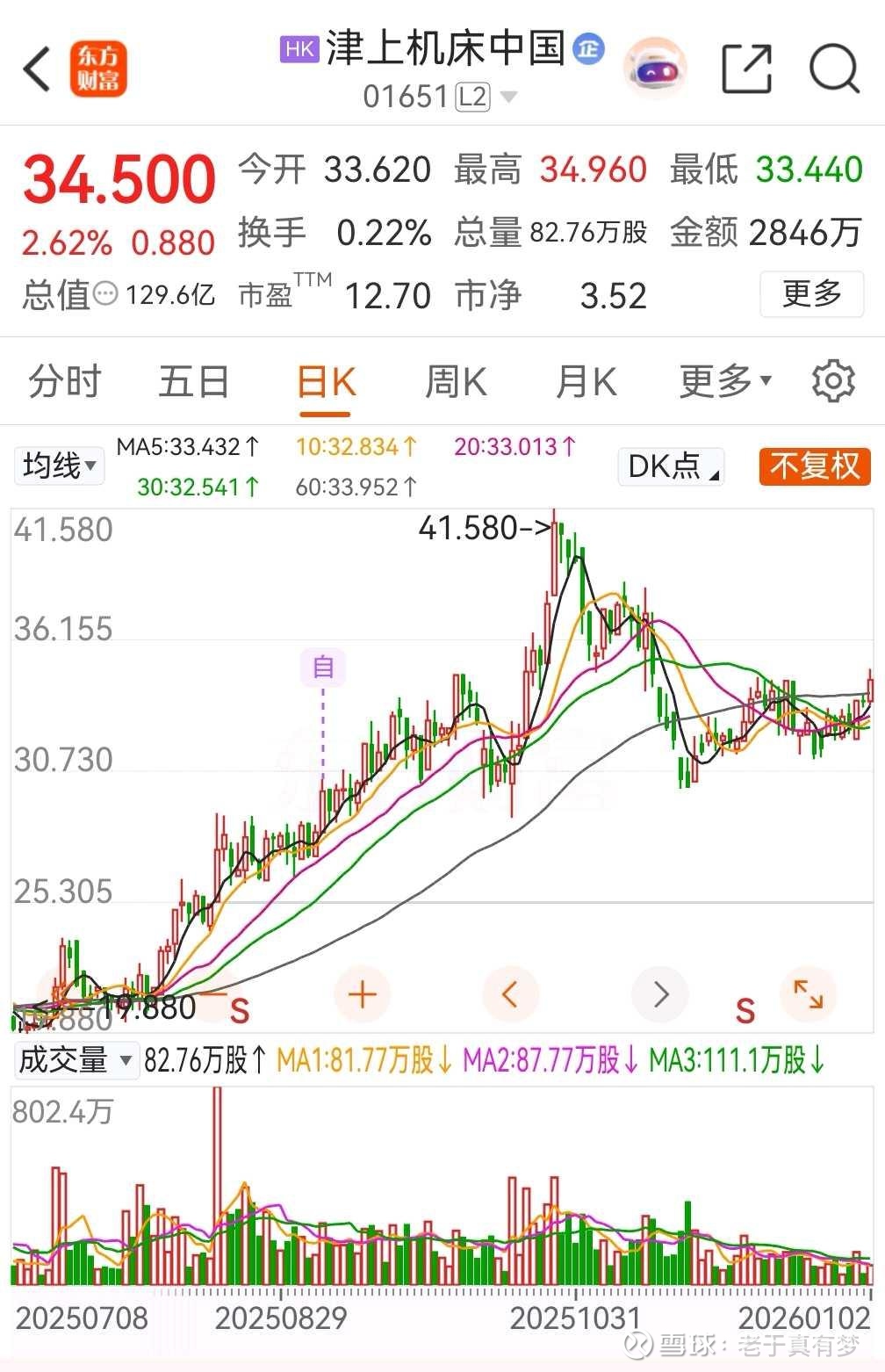Open chart settings gear
This screenshot has width=885, height=1372.
tap(833, 381)
